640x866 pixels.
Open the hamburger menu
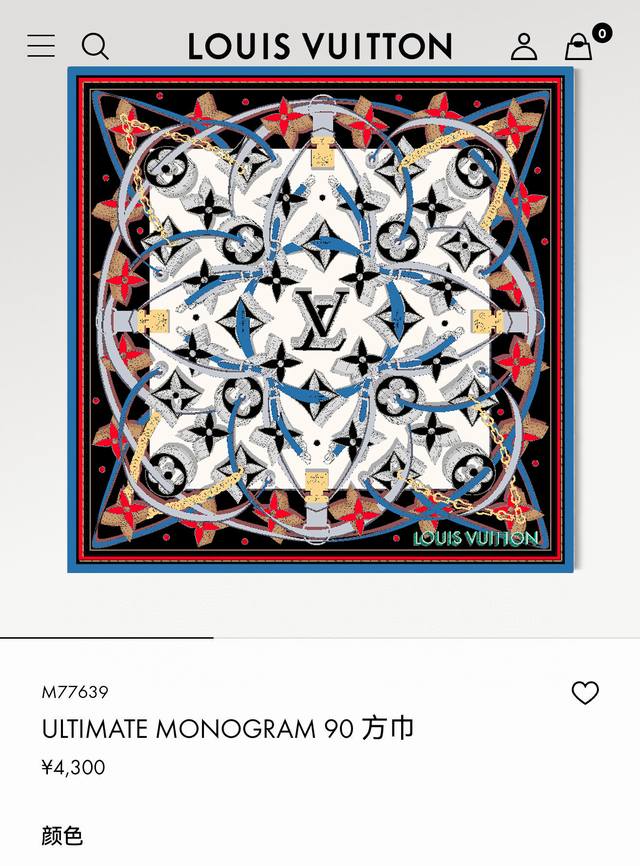click(41, 46)
